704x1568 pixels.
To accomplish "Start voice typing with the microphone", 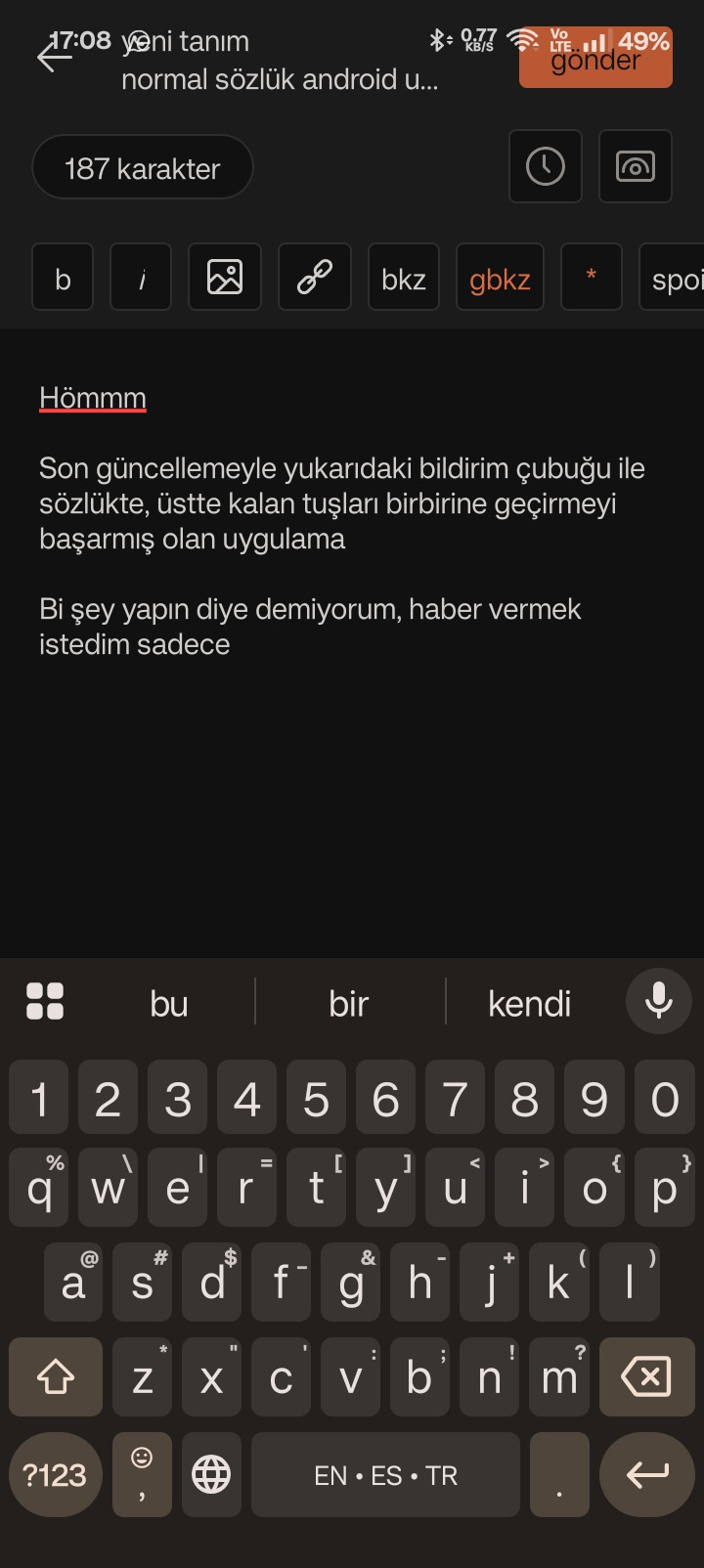I will [658, 1000].
